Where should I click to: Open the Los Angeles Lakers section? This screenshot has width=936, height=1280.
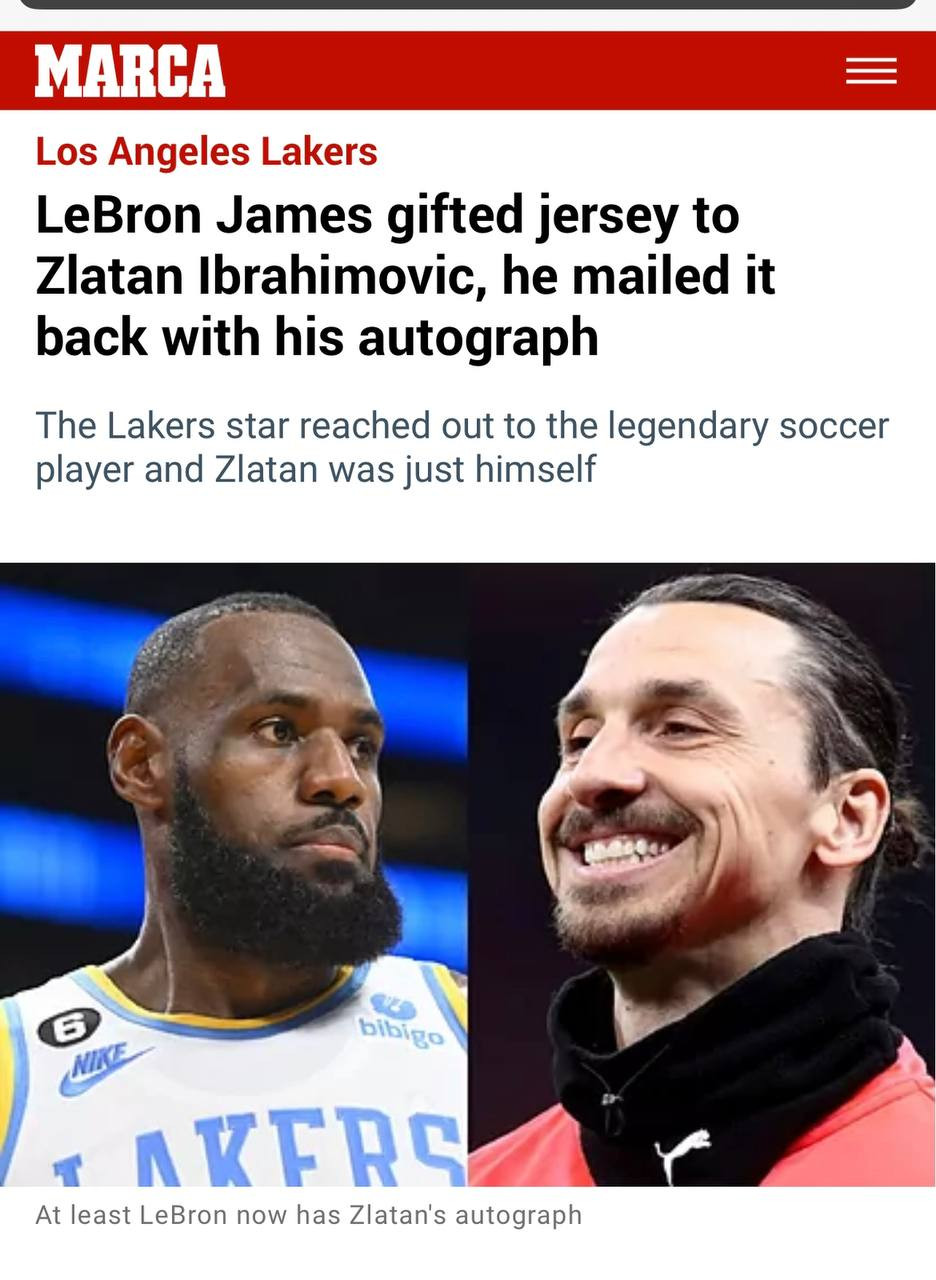(206, 152)
